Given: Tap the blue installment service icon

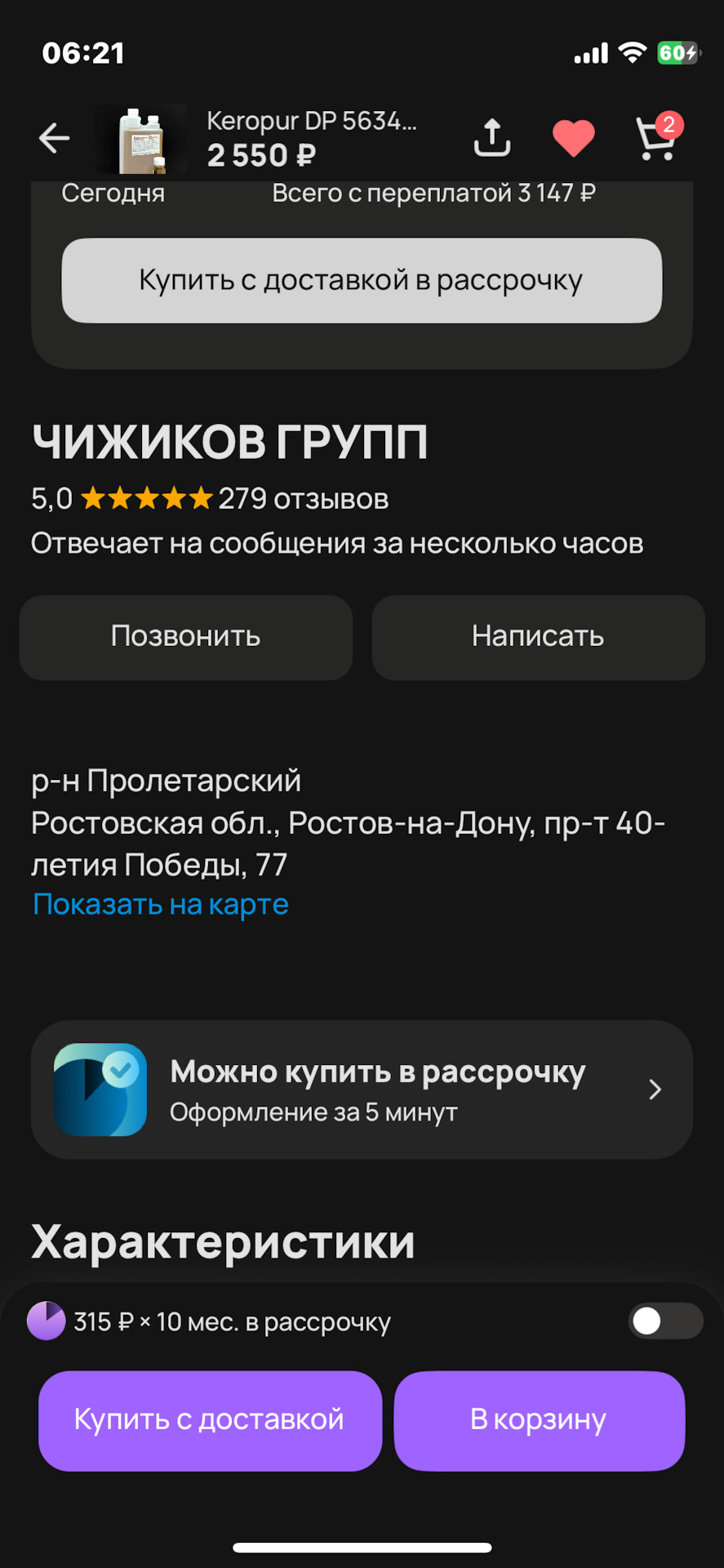Looking at the screenshot, I should point(100,1089).
